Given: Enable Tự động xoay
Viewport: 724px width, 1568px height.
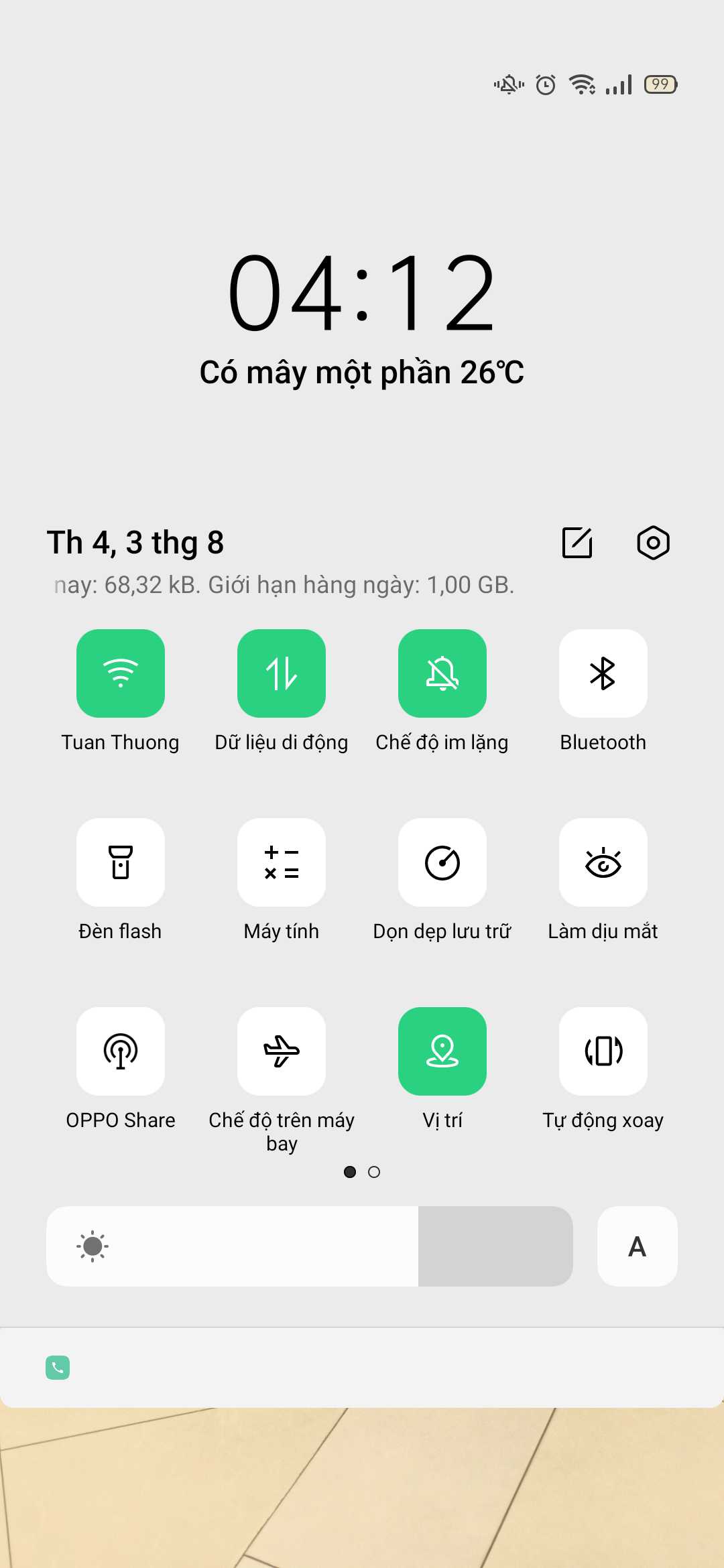Looking at the screenshot, I should pos(603,1051).
